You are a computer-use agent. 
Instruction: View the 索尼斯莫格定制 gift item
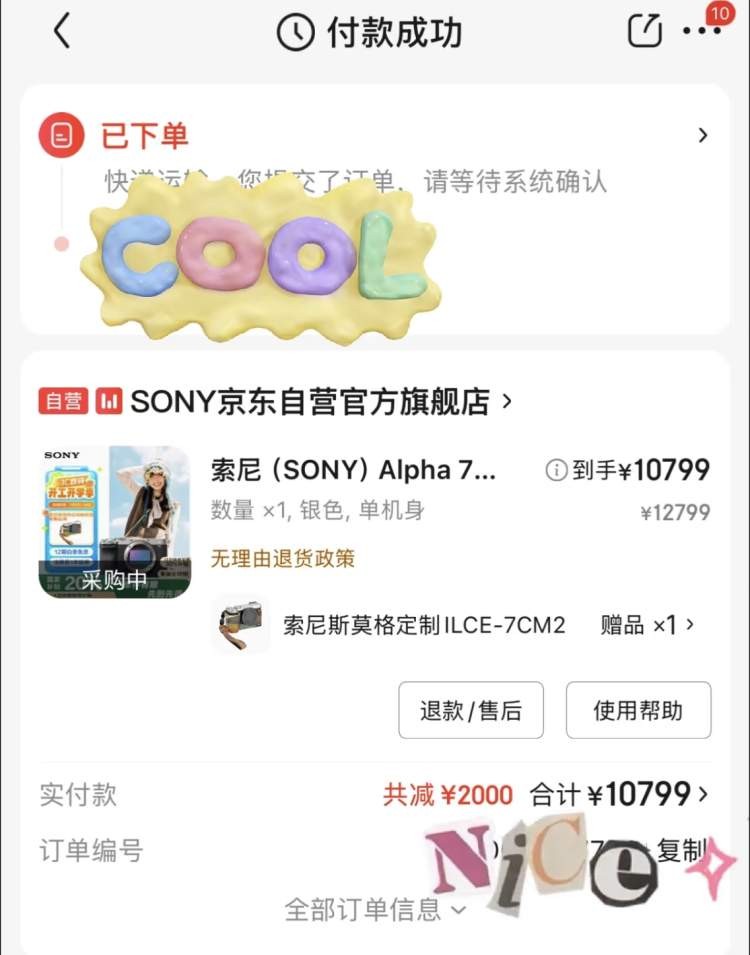click(x=455, y=625)
